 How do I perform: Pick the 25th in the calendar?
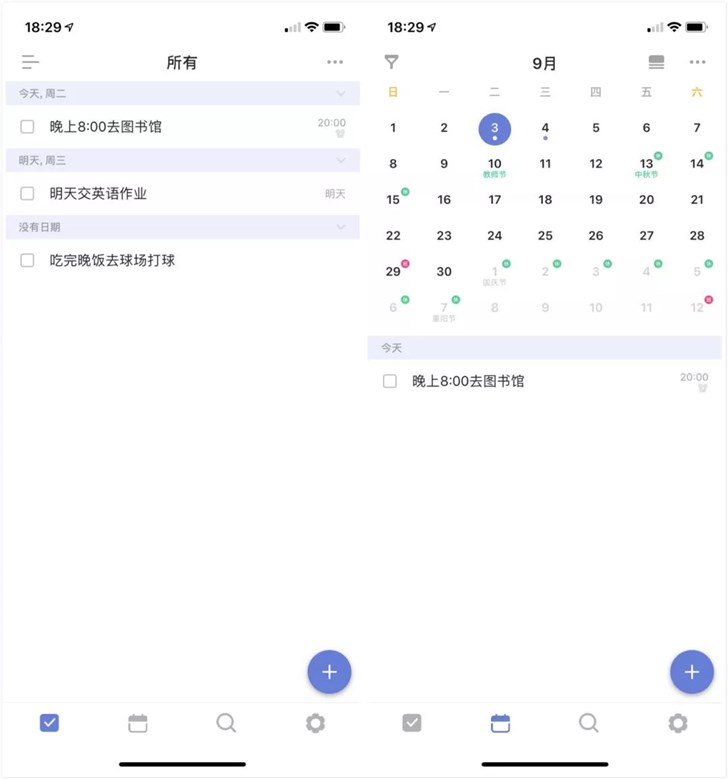[x=545, y=236]
